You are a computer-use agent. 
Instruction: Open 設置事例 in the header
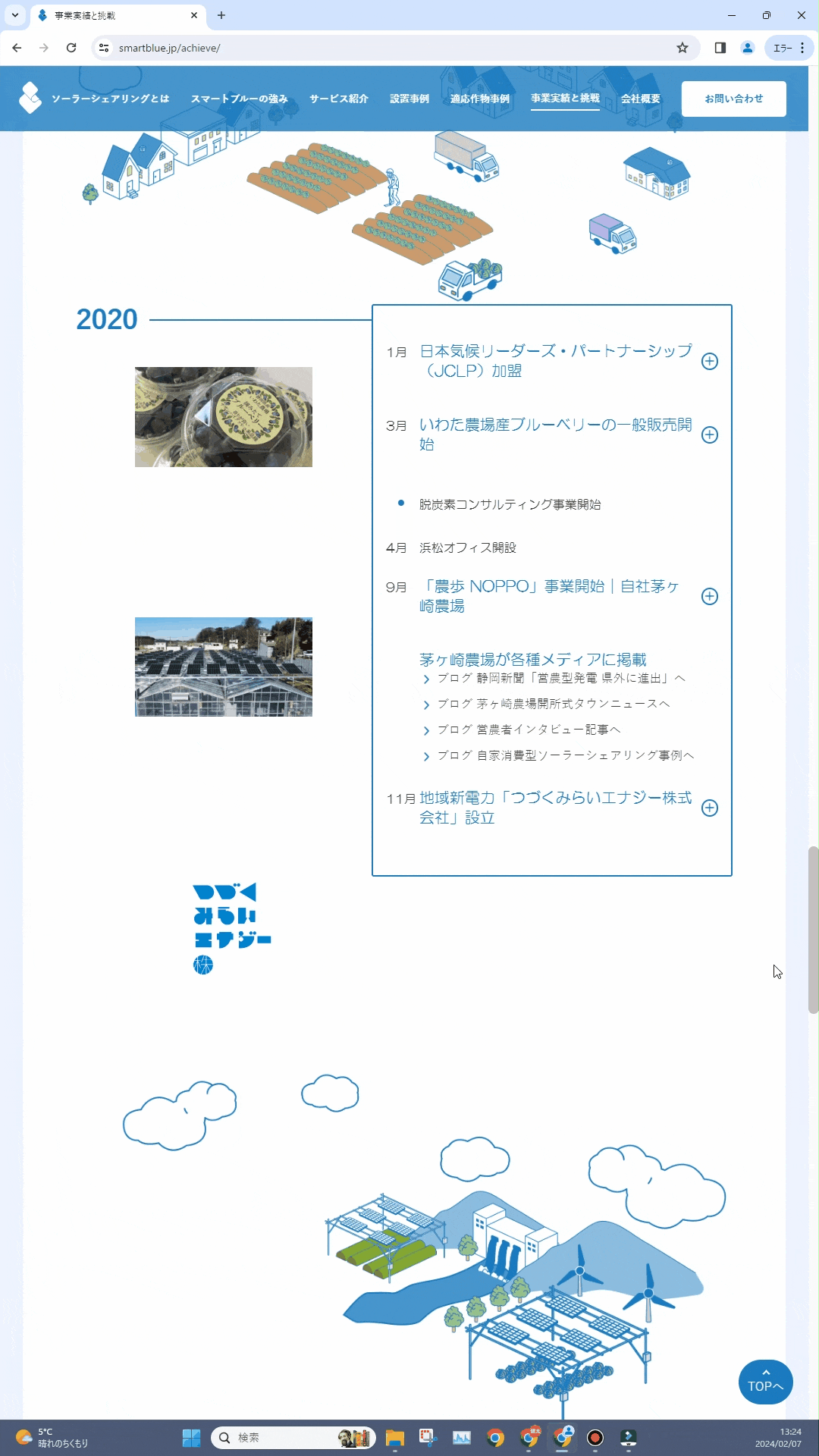click(x=409, y=99)
